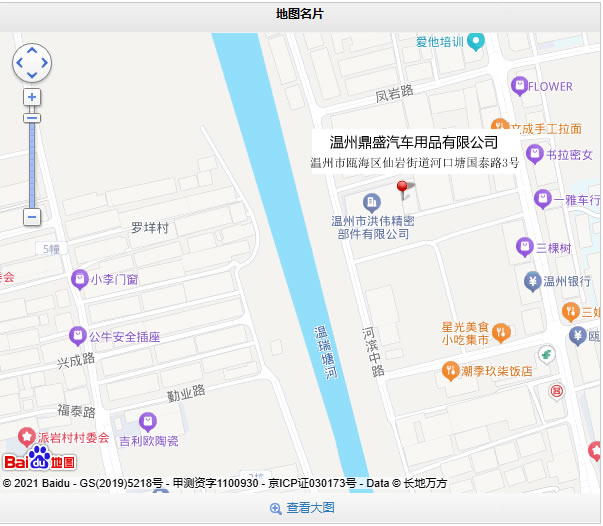Select the 公牛安全插座 shop marker
This screenshot has height=526, width=603.
[x=77, y=336]
